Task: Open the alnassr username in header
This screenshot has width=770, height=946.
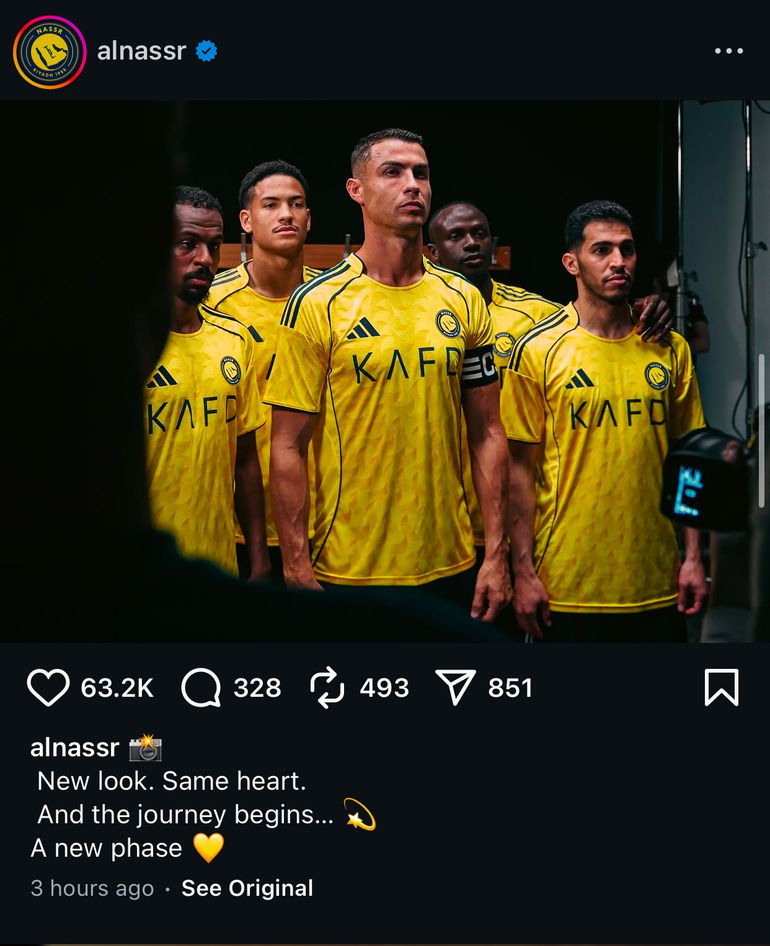Action: pos(141,52)
